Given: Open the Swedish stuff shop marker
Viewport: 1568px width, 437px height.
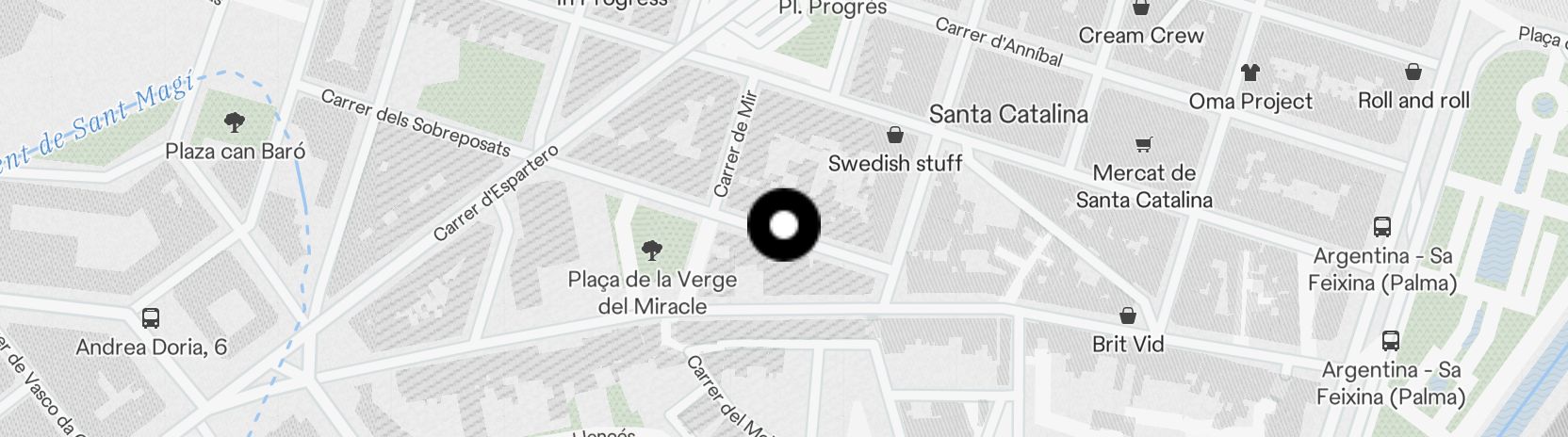Looking at the screenshot, I should pyautogui.click(x=895, y=136).
